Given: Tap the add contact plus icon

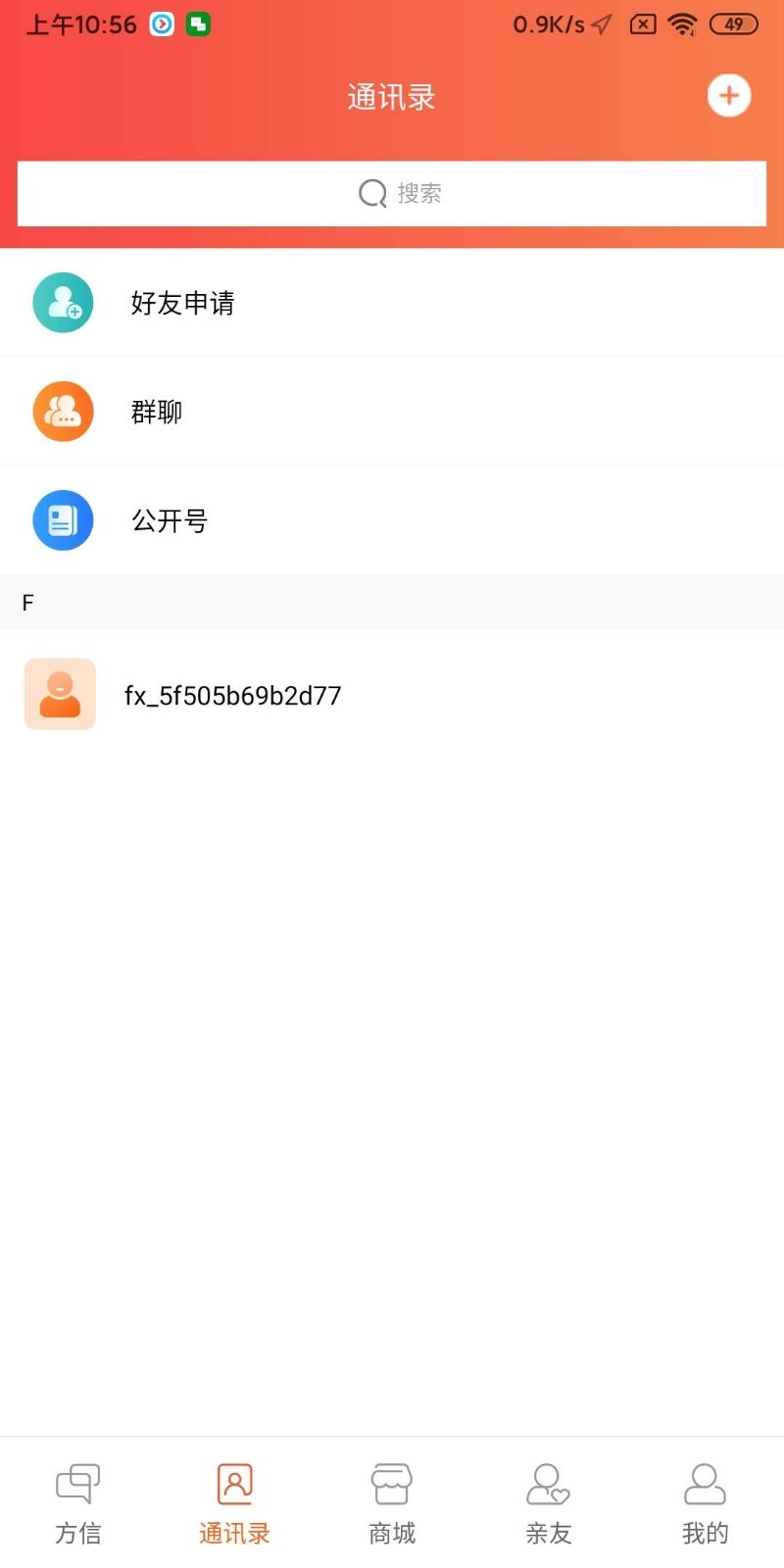Looking at the screenshot, I should (729, 95).
